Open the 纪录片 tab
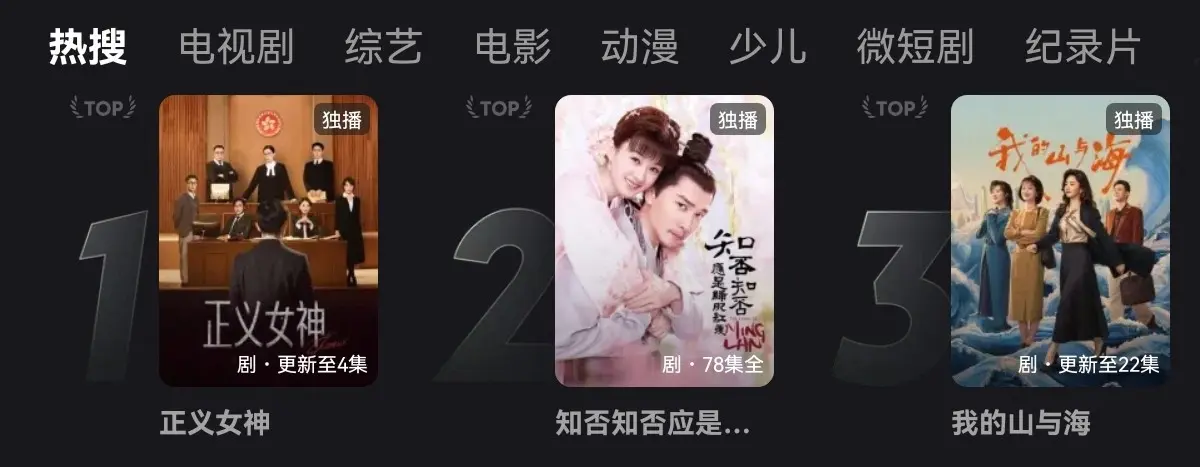This screenshot has height=467, width=1200. [1082, 47]
